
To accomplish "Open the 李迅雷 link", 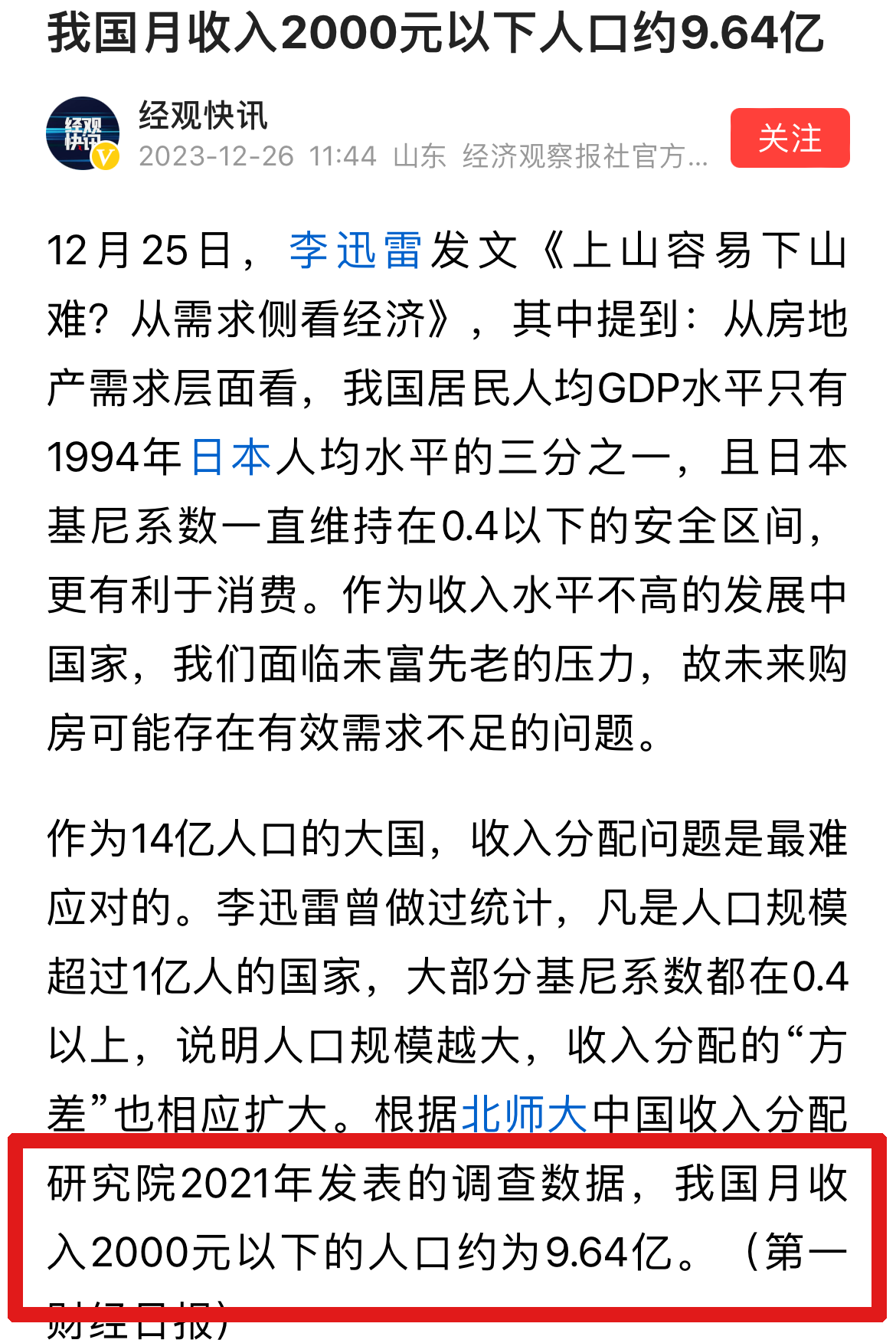I will [355, 251].
